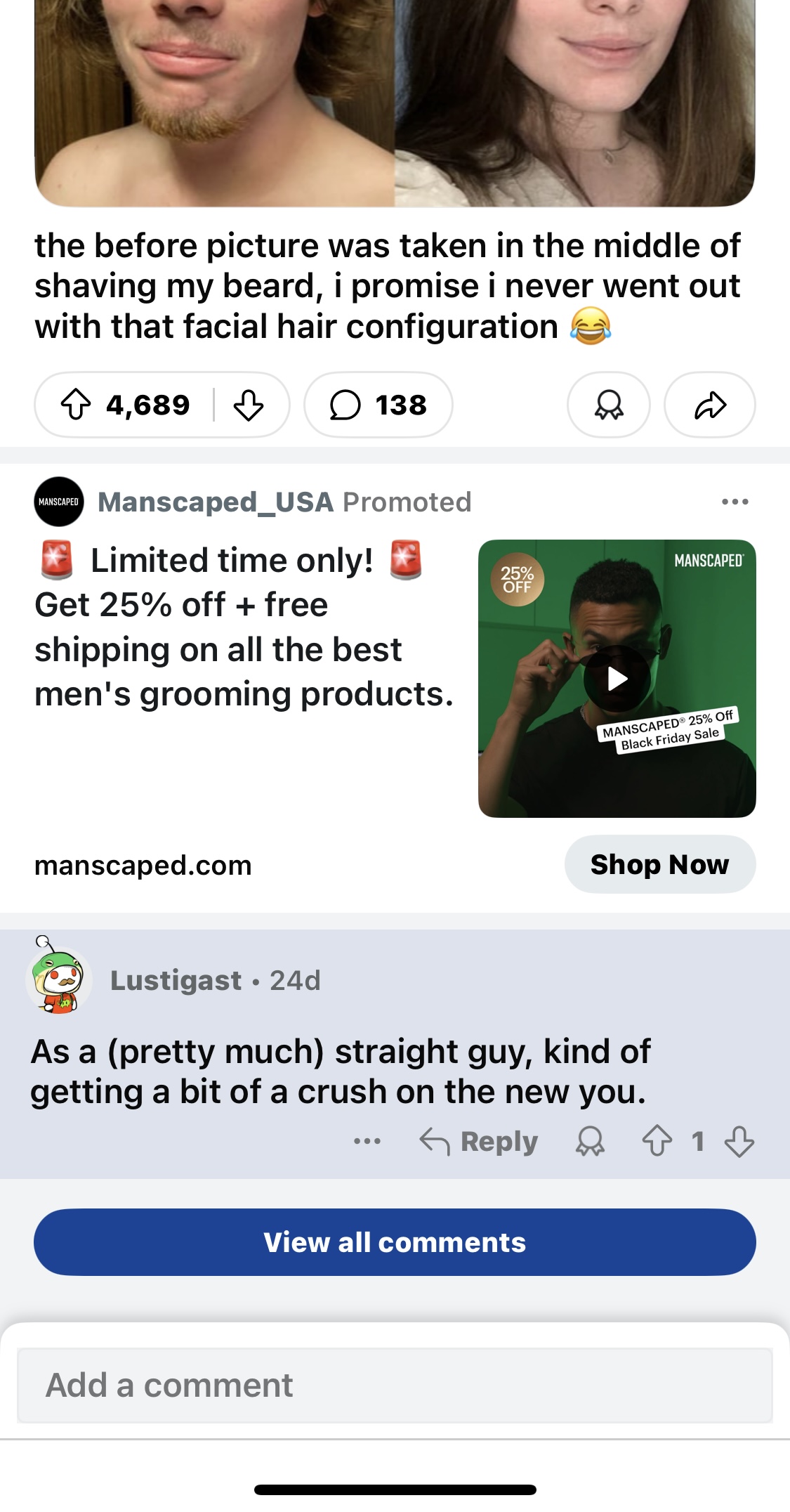Open more options on Lustigast's comment
The width and height of the screenshot is (790, 1512).
click(x=367, y=1142)
